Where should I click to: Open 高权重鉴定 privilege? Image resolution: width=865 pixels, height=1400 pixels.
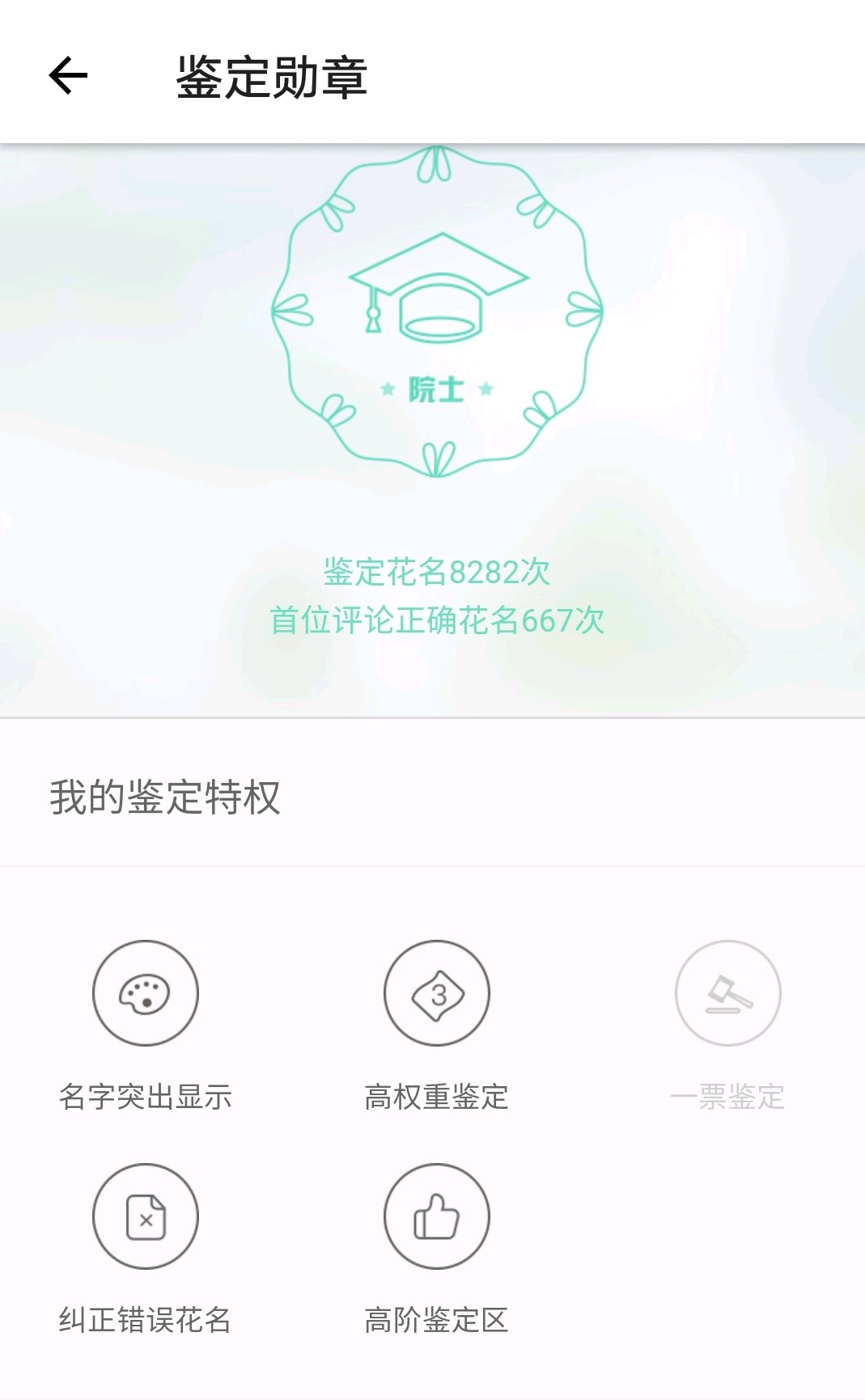pyautogui.click(x=437, y=993)
